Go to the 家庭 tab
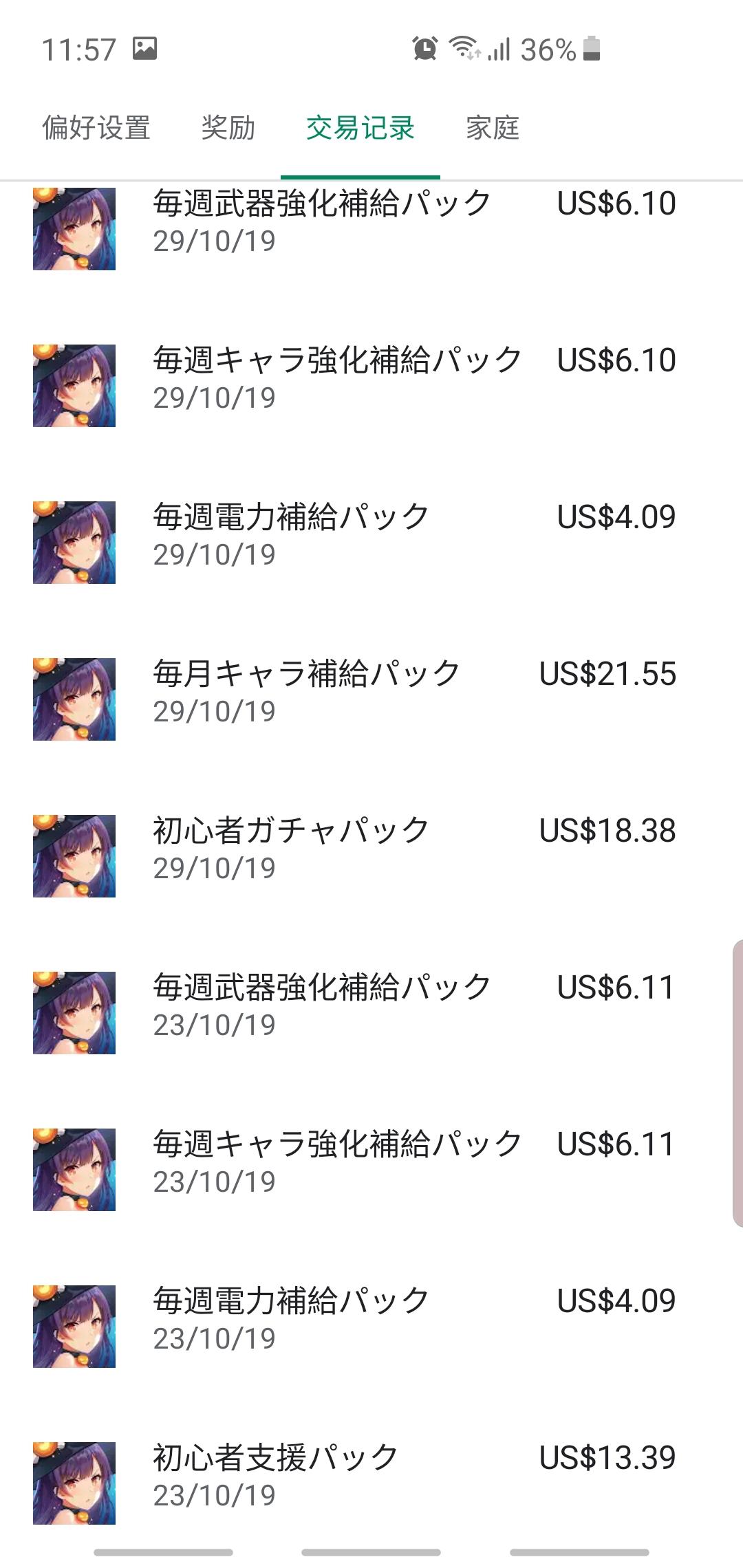 coord(493,128)
